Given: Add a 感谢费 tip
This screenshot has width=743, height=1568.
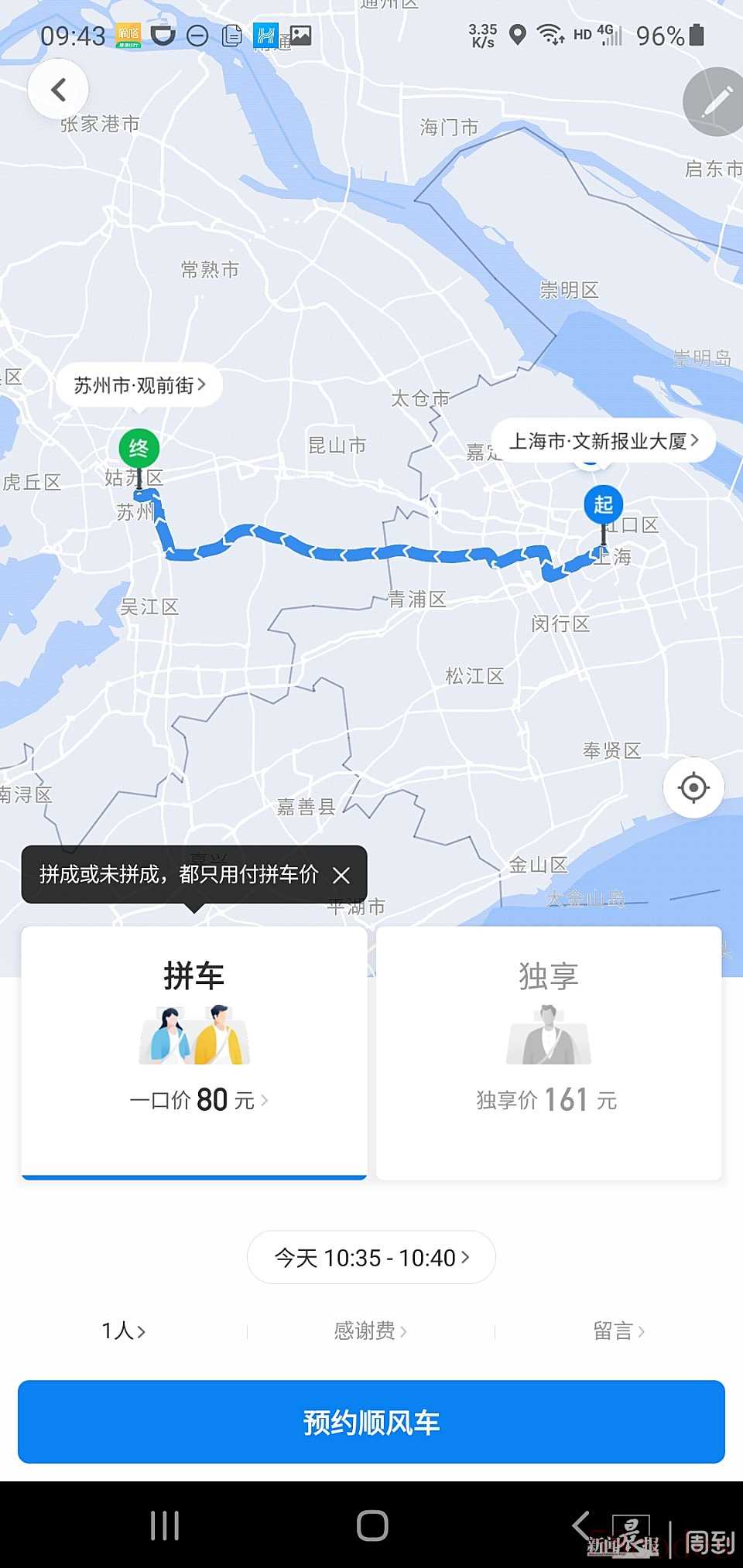Looking at the screenshot, I should [370, 1331].
